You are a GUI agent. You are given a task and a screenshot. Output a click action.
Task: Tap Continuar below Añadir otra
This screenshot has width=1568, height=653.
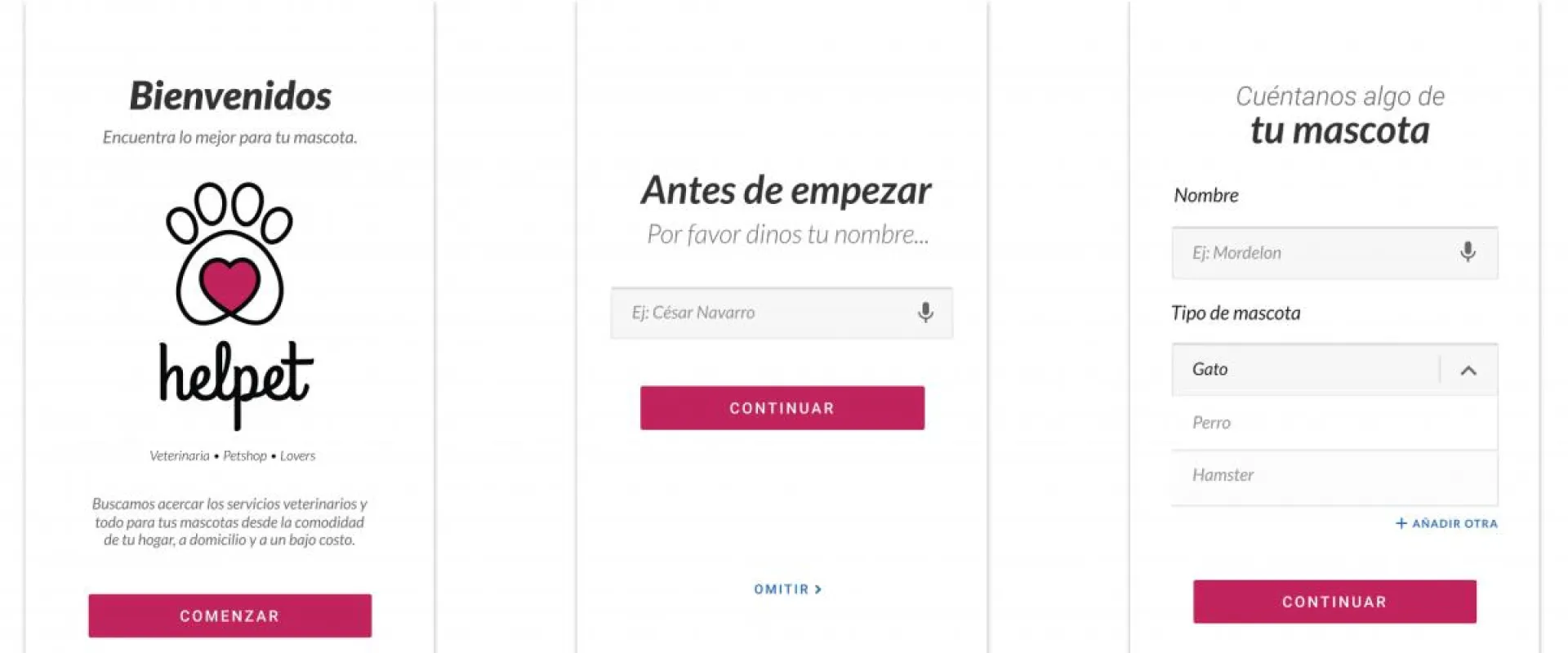pos(1334,602)
